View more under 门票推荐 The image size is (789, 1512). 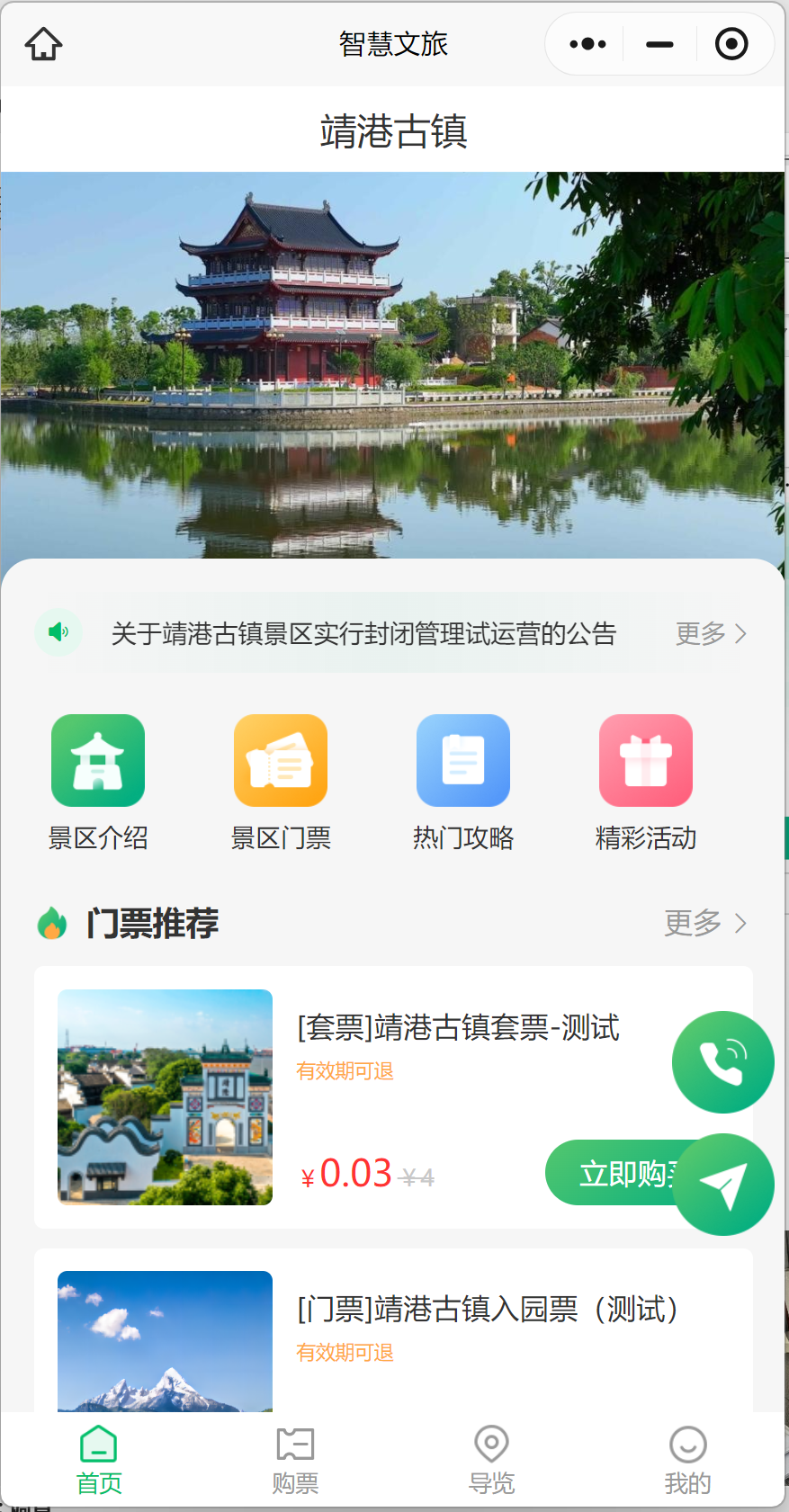point(705,923)
